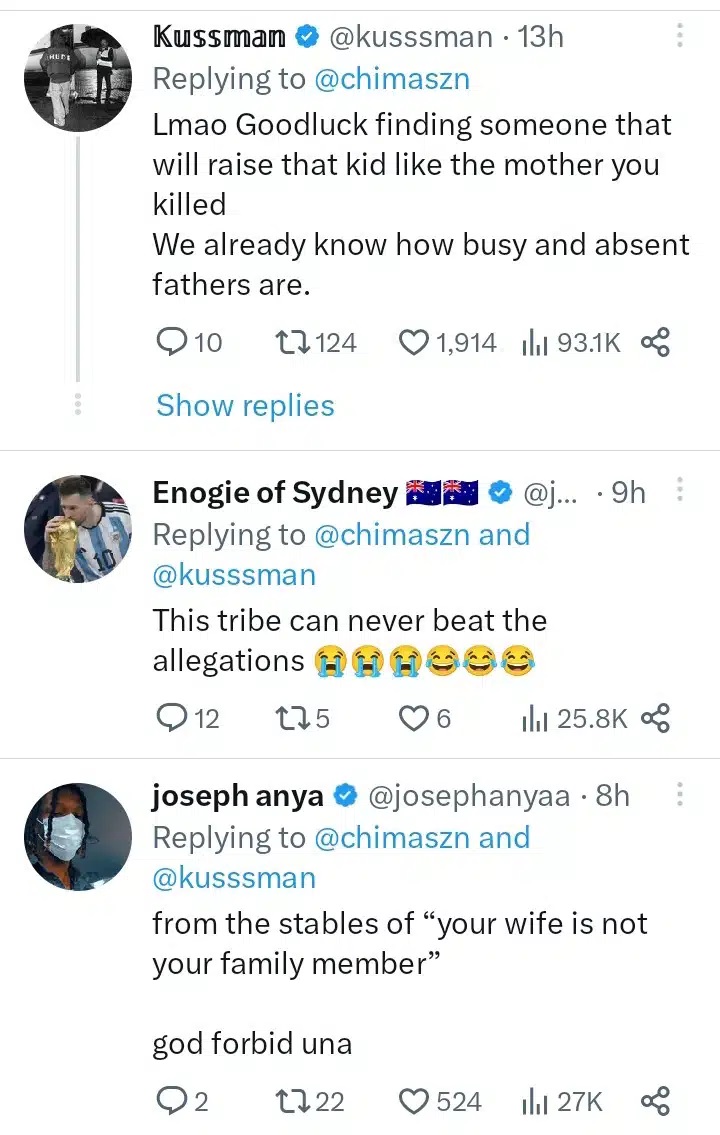The height and width of the screenshot is (1135, 720).
Task: Like joseph anya's tweet
Action: [x=414, y=1102]
